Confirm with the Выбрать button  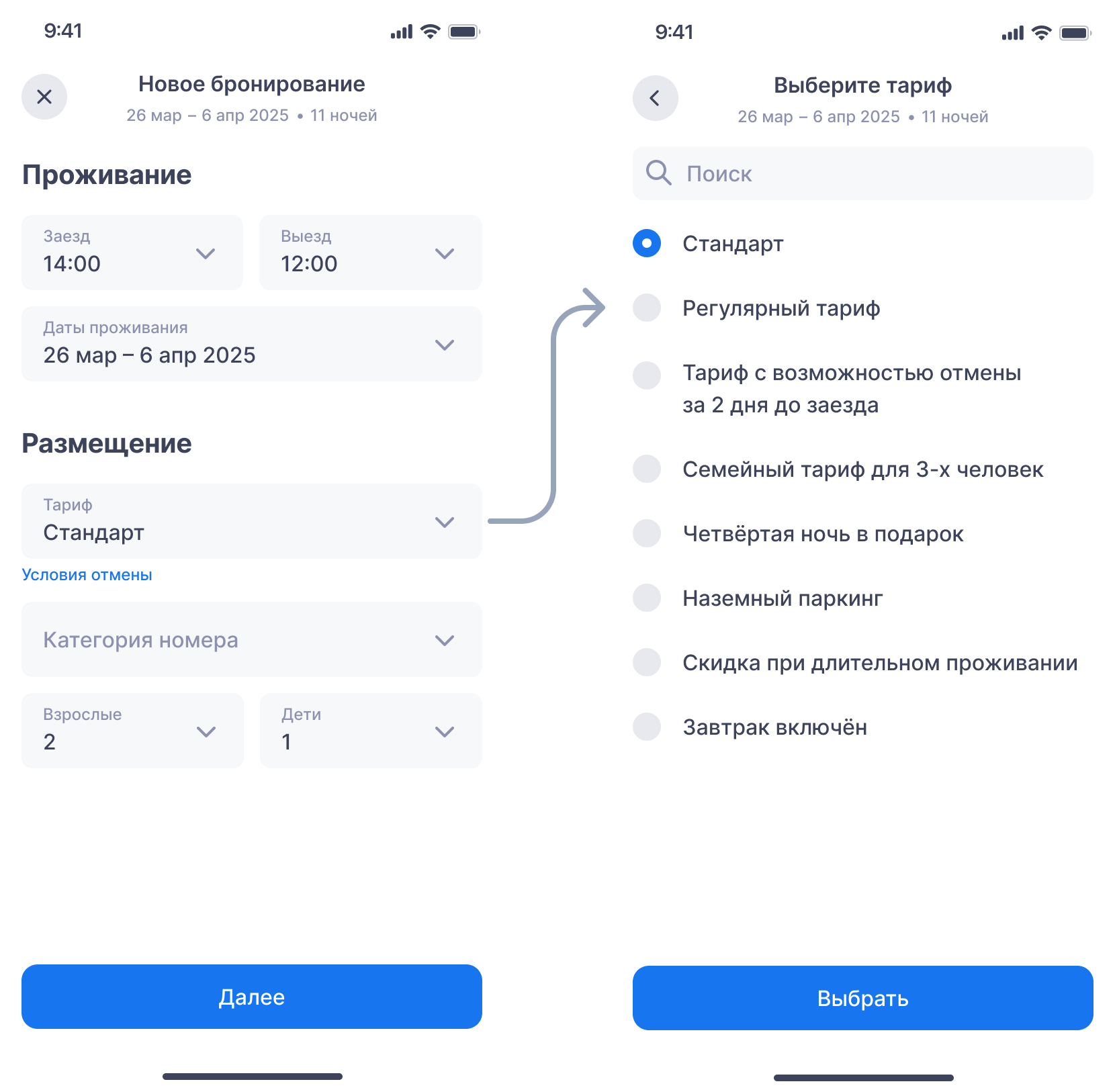coord(862,998)
